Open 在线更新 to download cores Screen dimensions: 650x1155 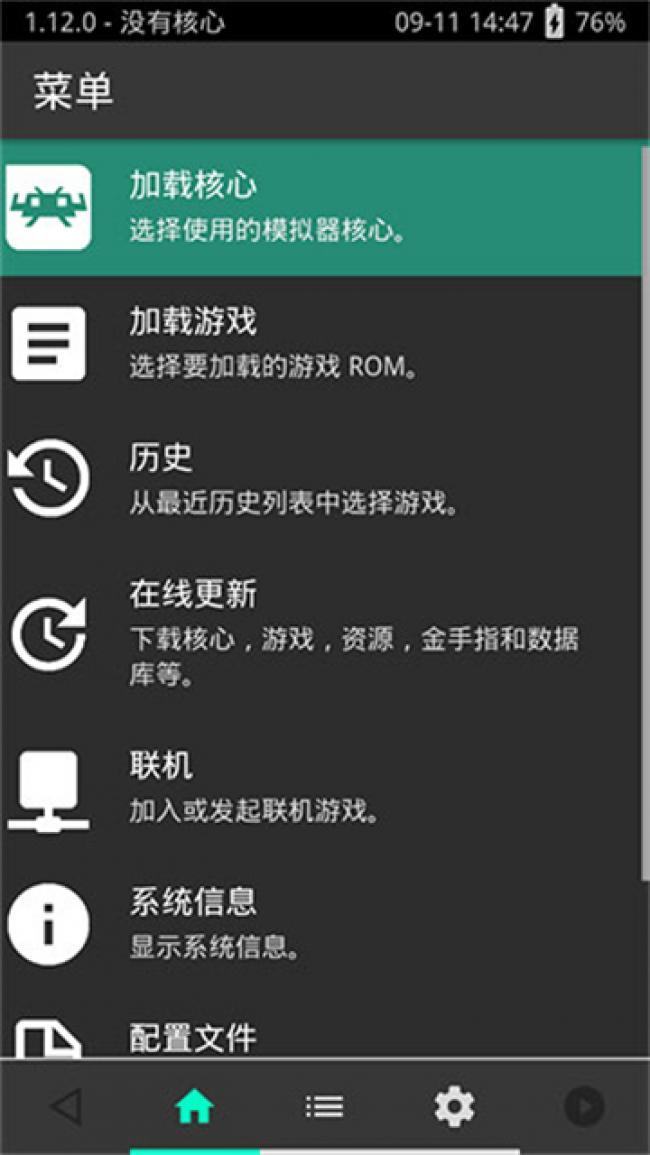pos(320,632)
